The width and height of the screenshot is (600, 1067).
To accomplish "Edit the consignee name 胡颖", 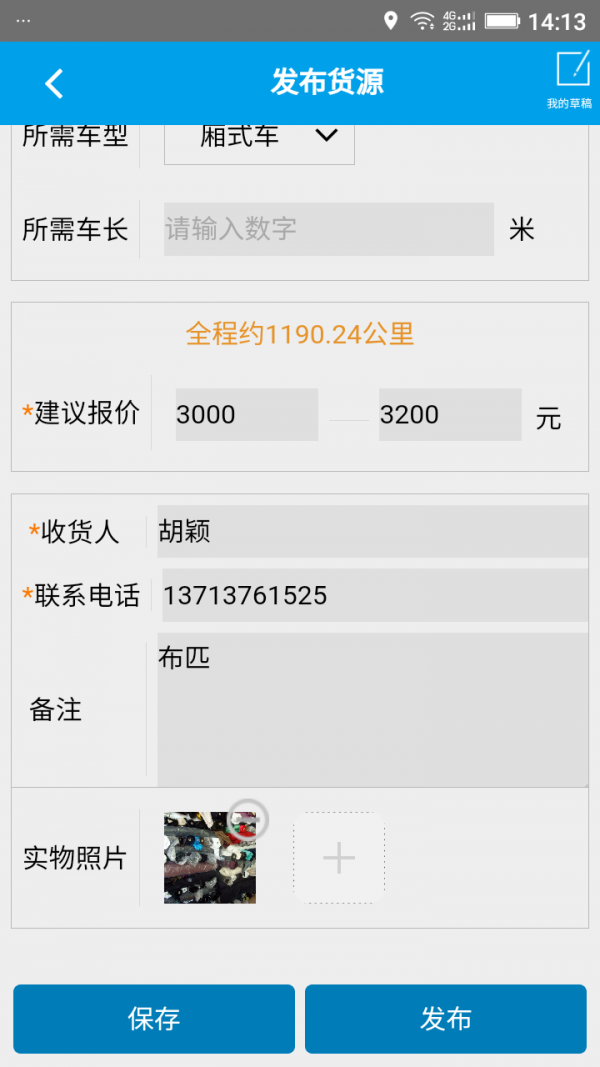I will (372, 531).
